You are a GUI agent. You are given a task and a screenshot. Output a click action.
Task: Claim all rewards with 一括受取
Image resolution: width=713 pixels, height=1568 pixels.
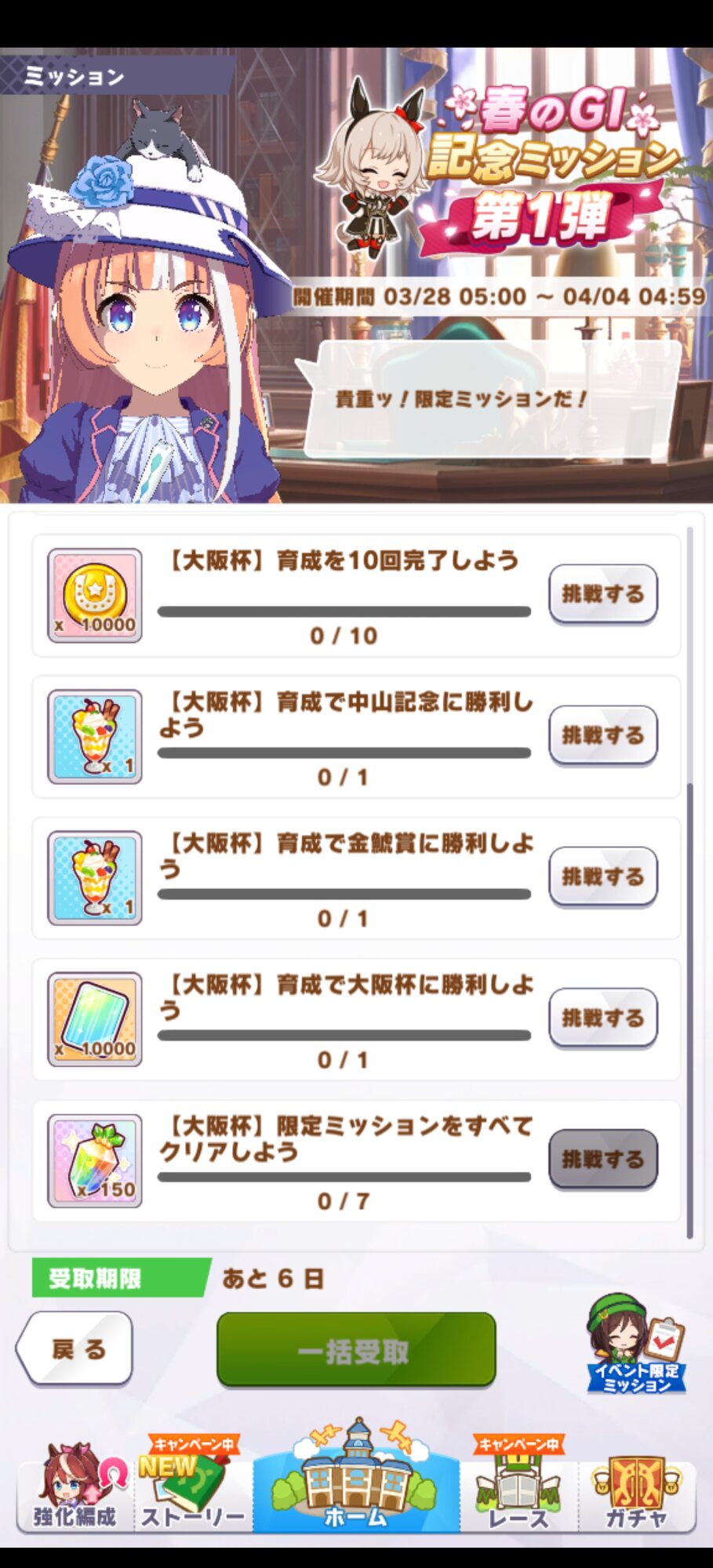pos(356,1350)
